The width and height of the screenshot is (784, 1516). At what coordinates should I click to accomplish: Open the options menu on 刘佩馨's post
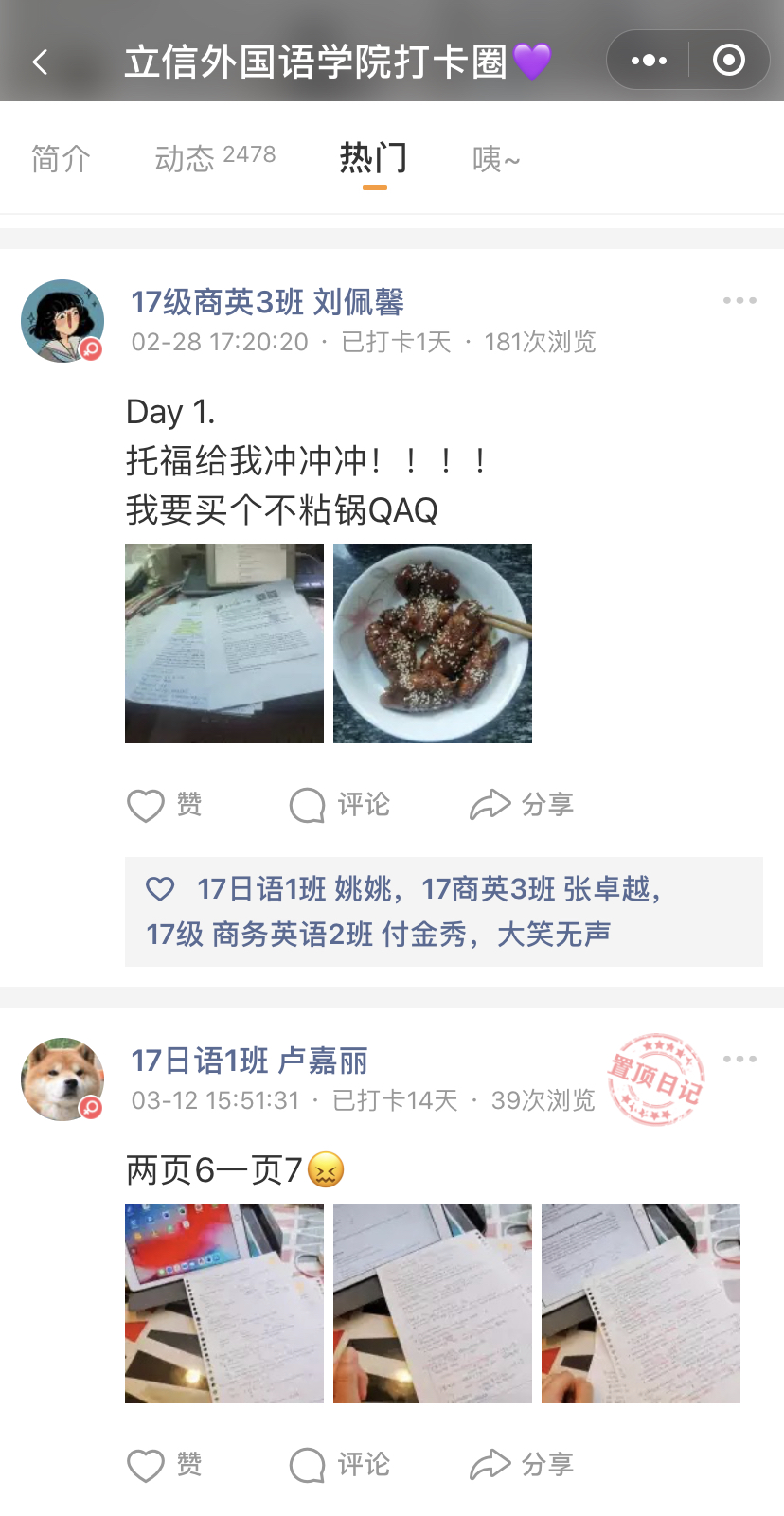click(739, 301)
